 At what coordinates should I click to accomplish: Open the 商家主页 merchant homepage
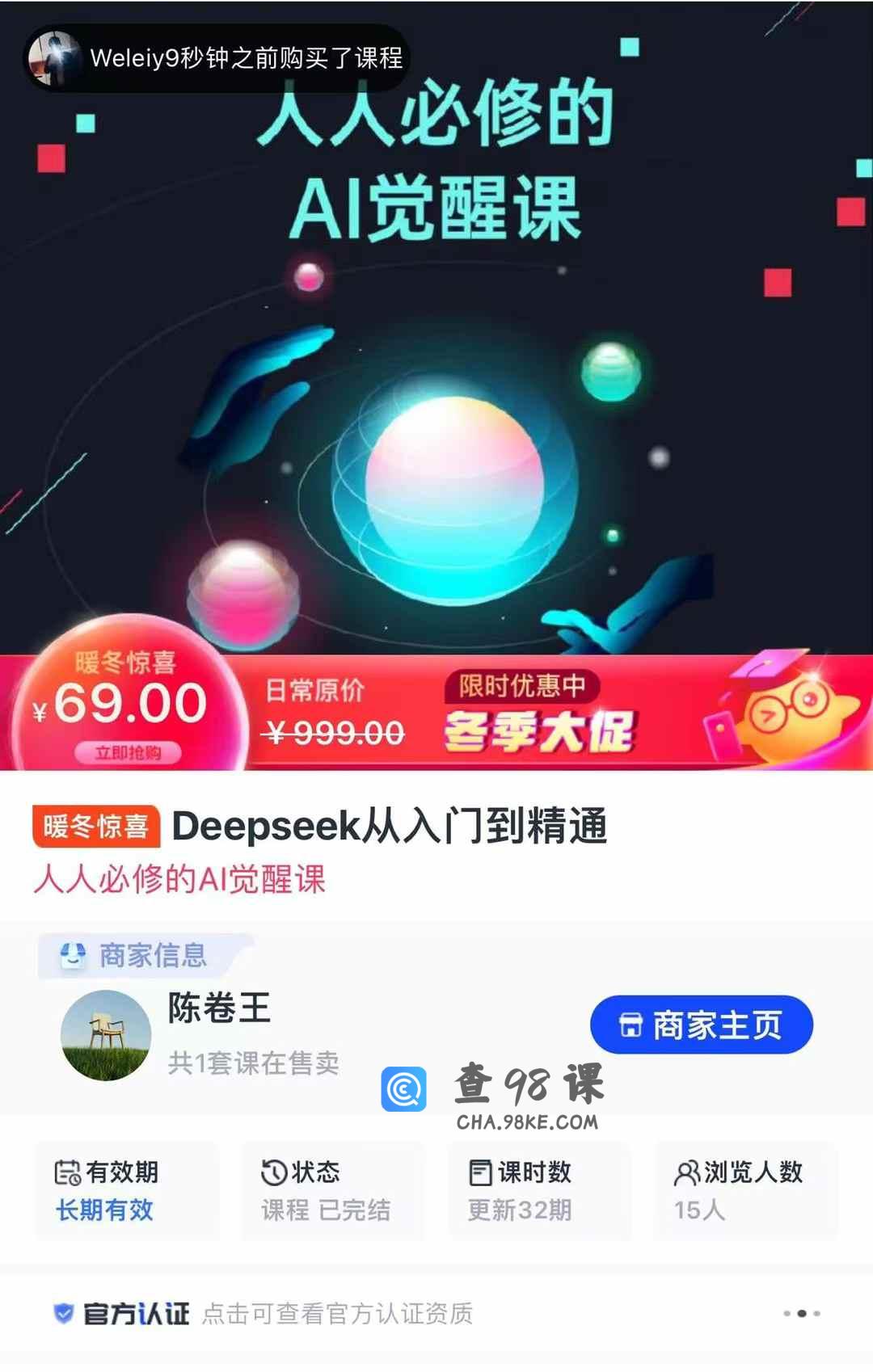tap(701, 1025)
